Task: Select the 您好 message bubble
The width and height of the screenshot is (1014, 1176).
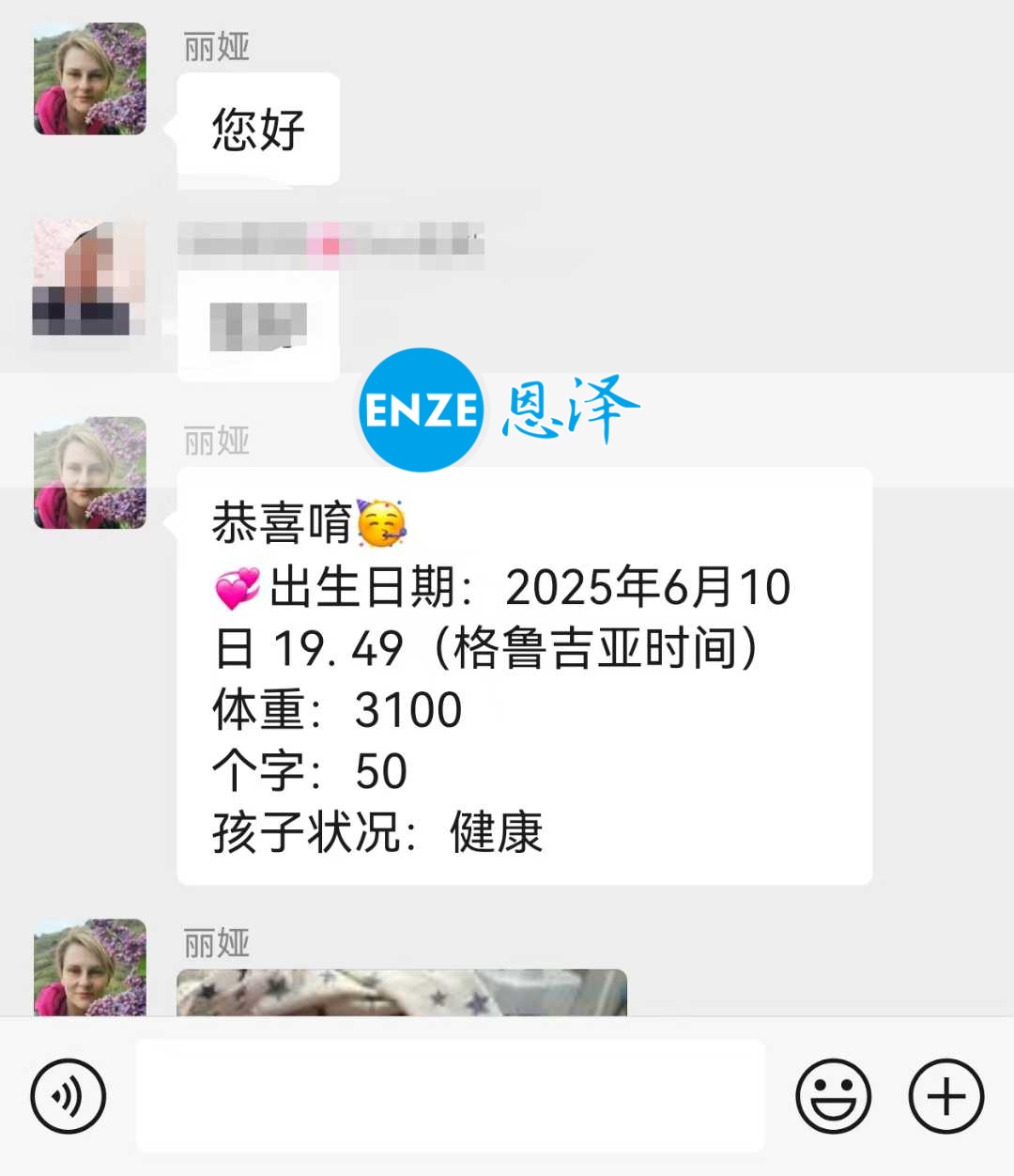Action: pos(256,131)
